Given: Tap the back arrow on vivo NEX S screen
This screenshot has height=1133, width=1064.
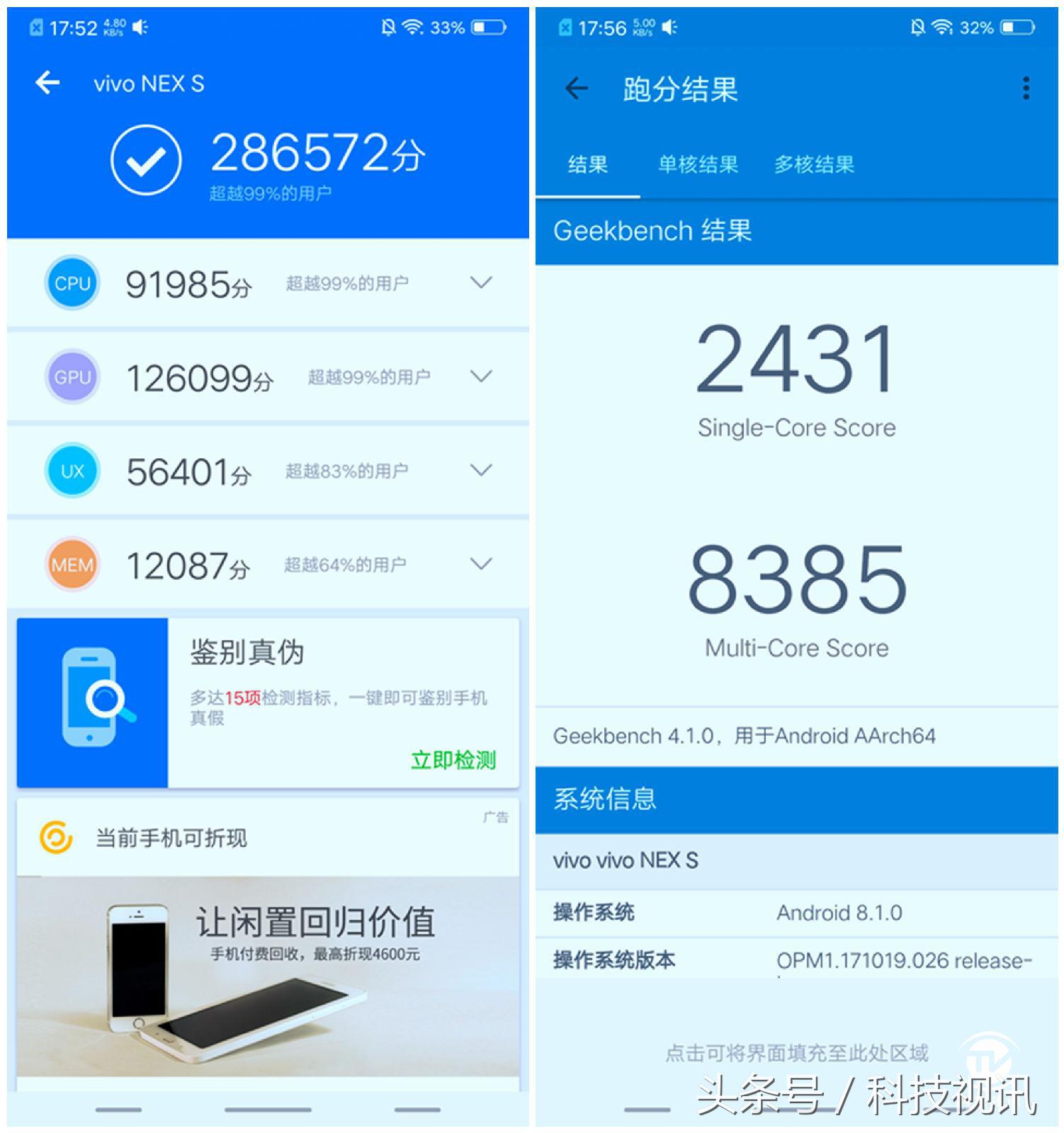Looking at the screenshot, I should [x=47, y=84].
